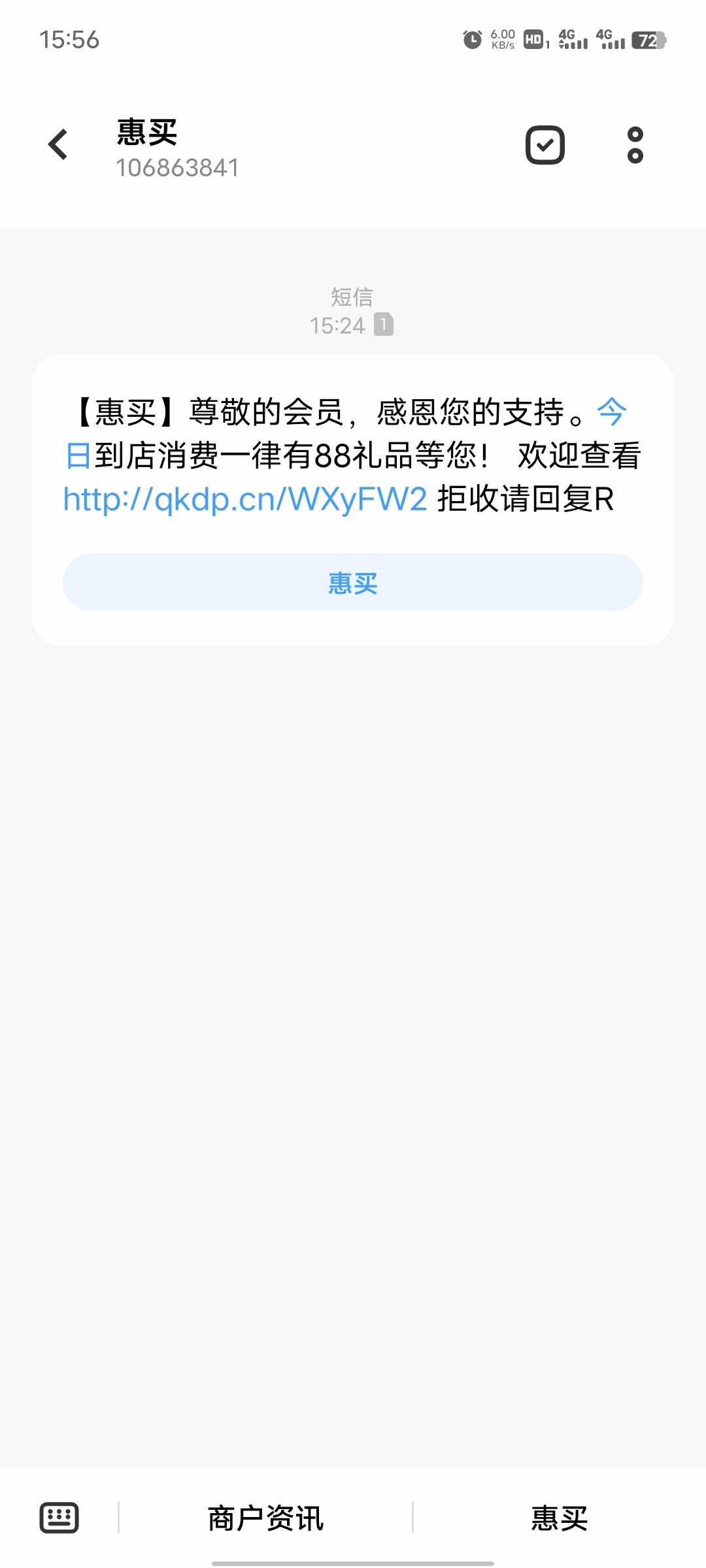Tap the 惠买 button under the message
The height and width of the screenshot is (1568, 706).
[x=353, y=583]
